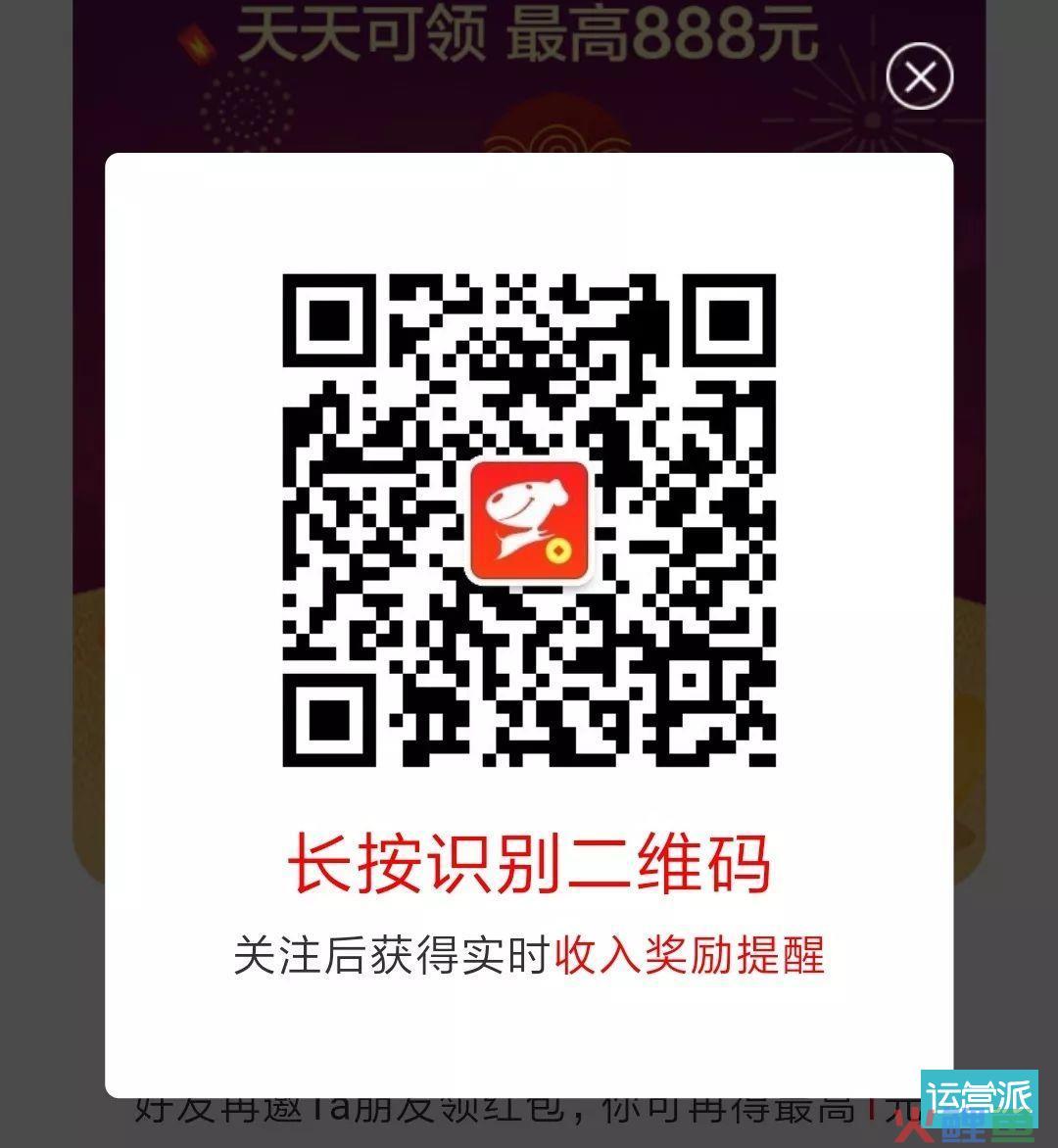
Task: Close the QR code popup
Action: coord(919,76)
